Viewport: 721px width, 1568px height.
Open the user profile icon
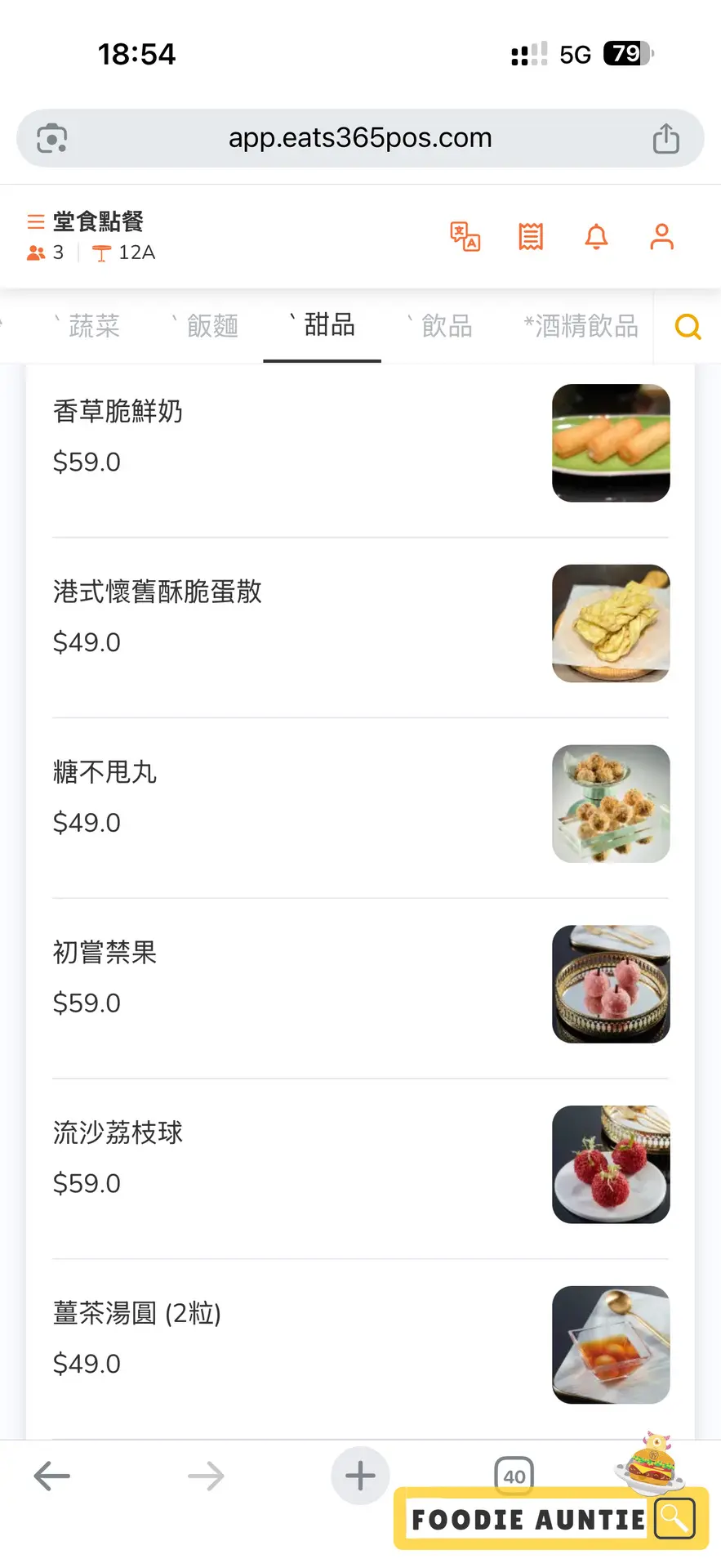point(661,237)
